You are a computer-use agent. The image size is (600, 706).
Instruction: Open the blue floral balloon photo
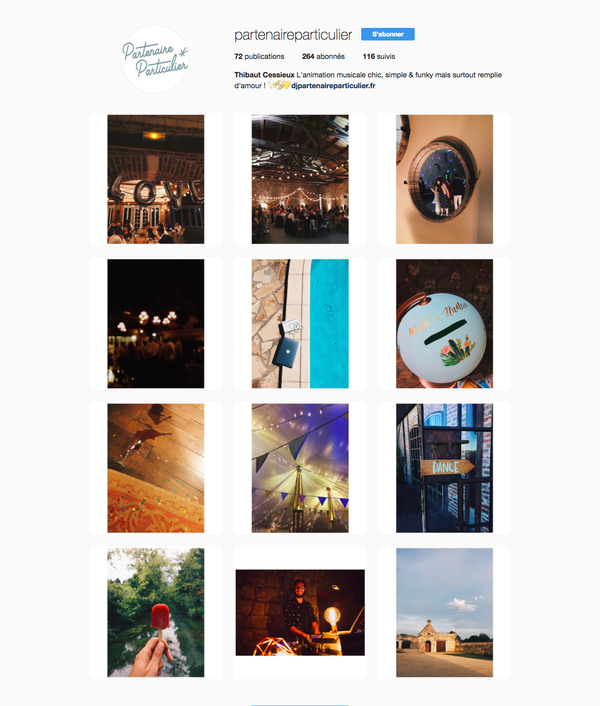444,324
